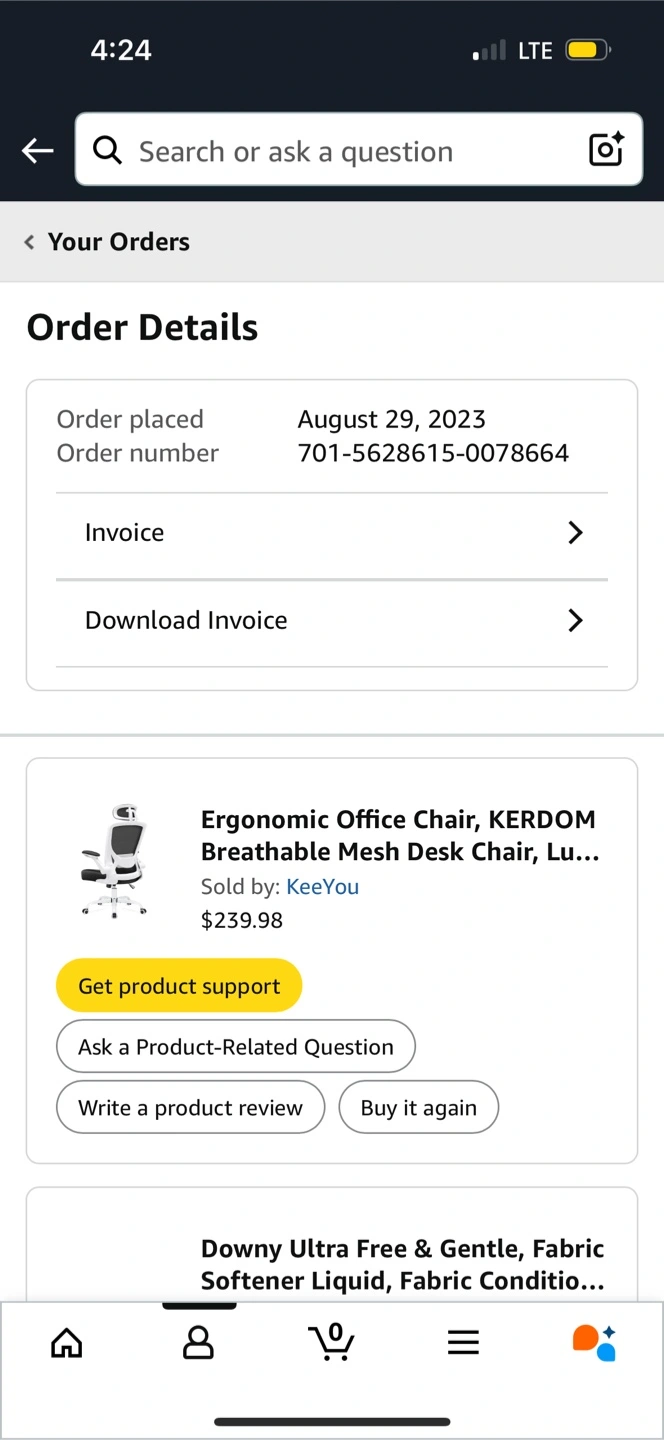Tap Buy it again for the chair
Image resolution: width=664 pixels, height=1440 pixels.
point(419,1108)
